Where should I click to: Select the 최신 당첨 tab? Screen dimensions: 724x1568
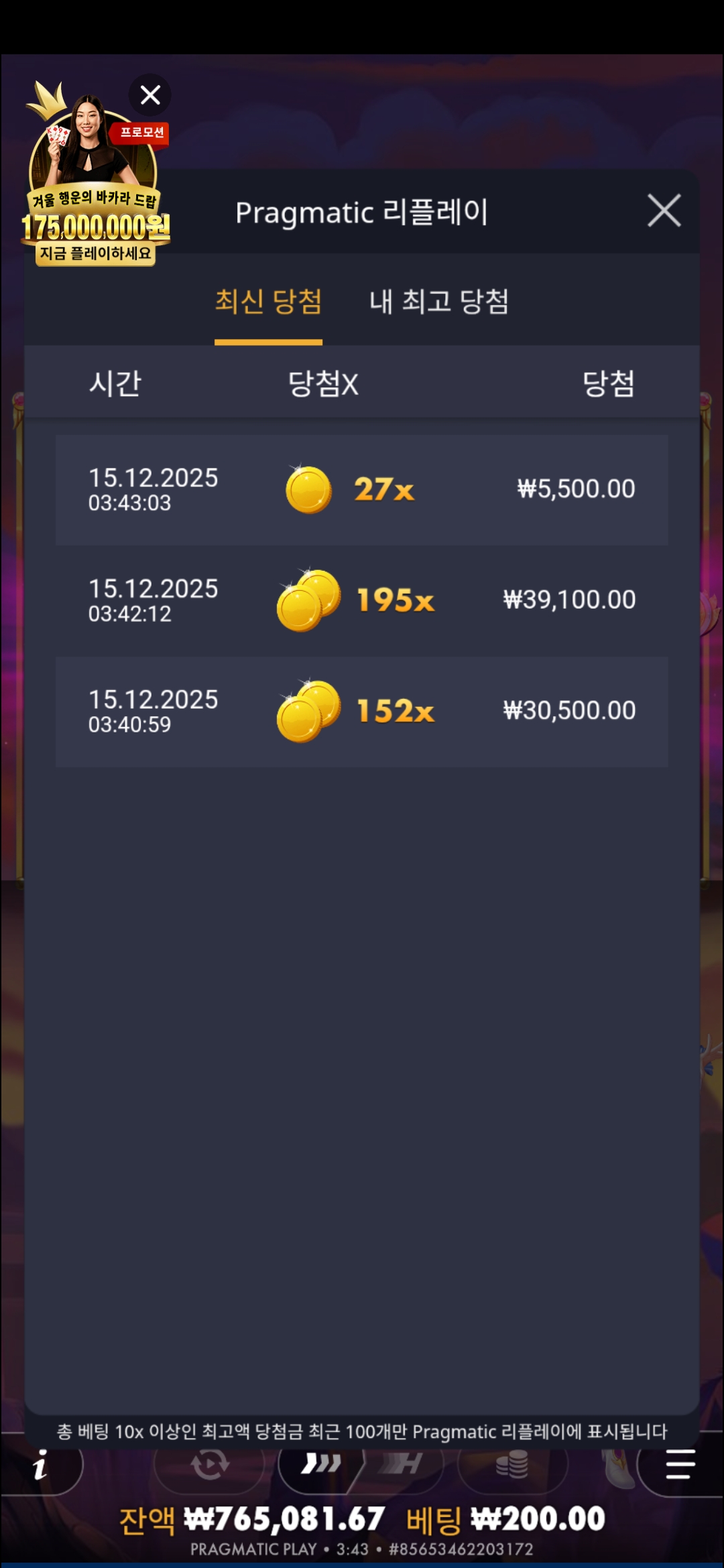coord(268,302)
